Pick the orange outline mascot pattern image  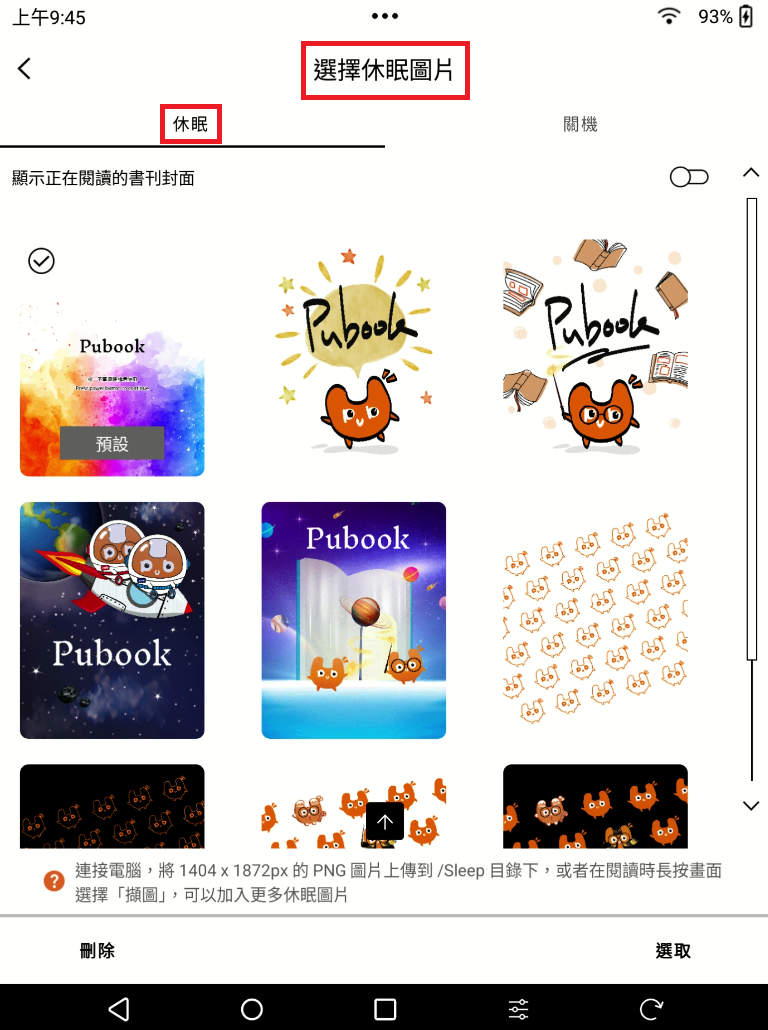click(595, 620)
